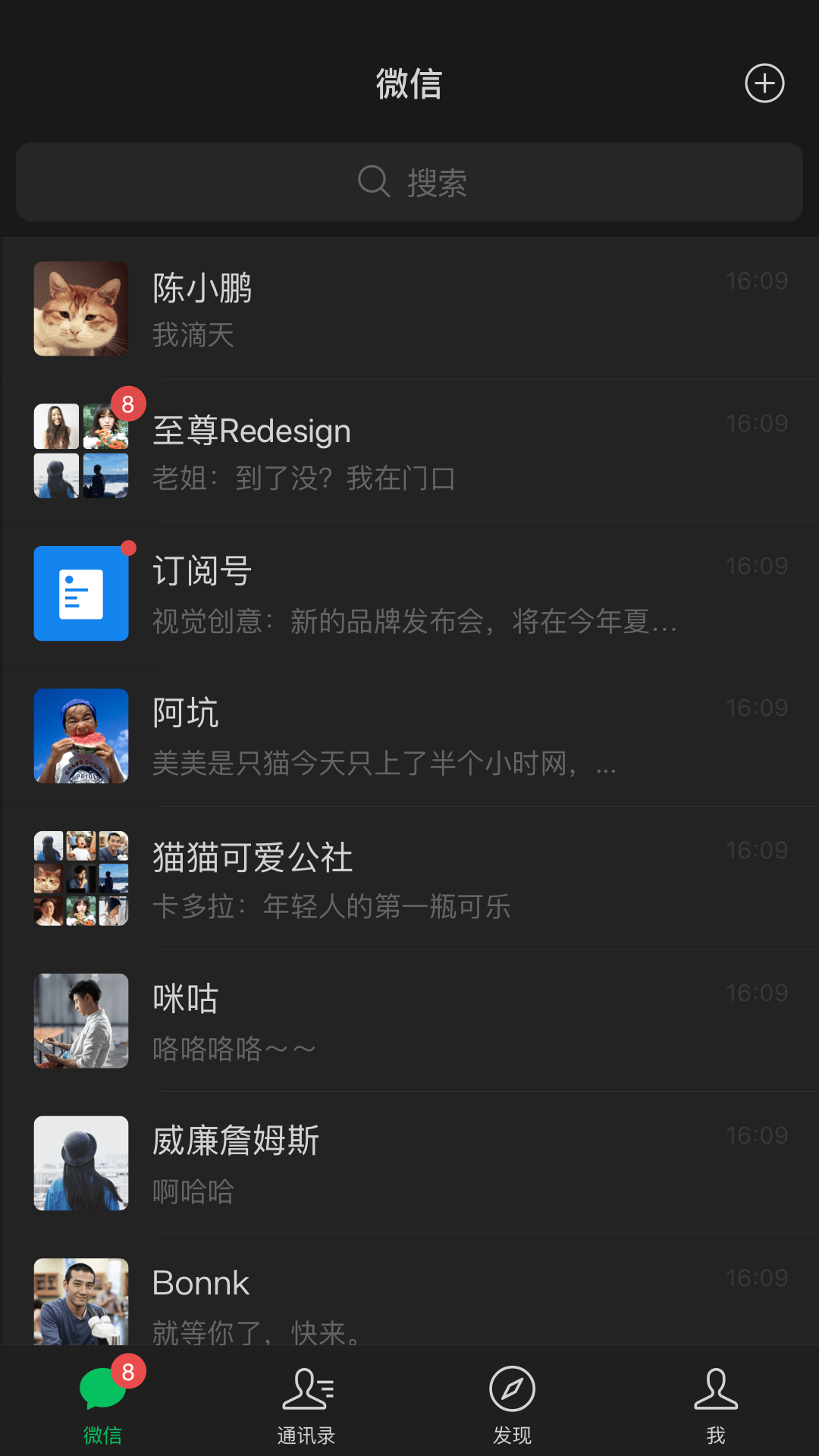Tap the plus icon to open new chat menu
The width and height of the screenshot is (819, 1456).
[x=764, y=83]
